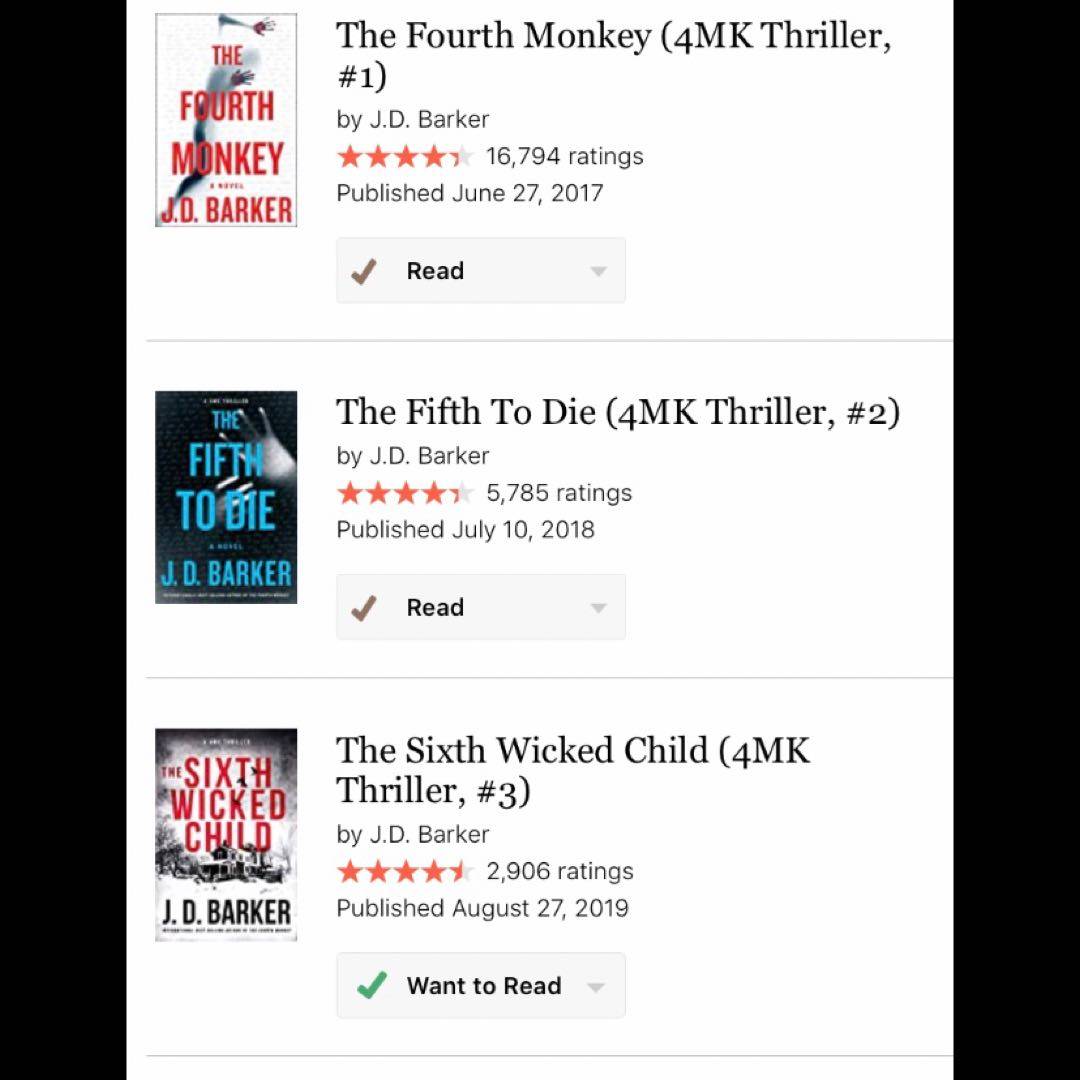Open The Sixth Wicked Child book cover

point(226,834)
